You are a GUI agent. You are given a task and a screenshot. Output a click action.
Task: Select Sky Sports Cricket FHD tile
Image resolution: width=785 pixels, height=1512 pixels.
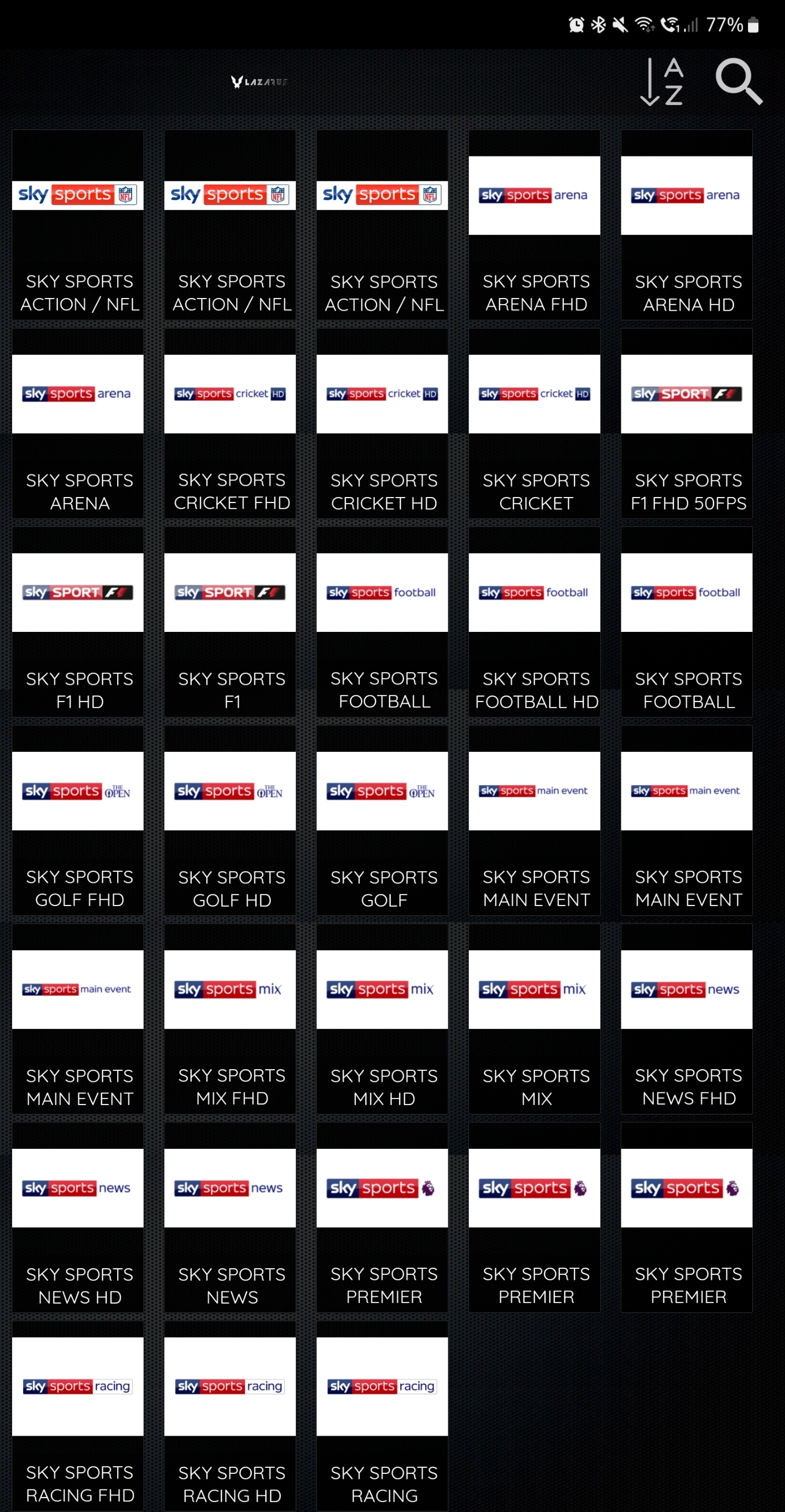click(x=229, y=422)
